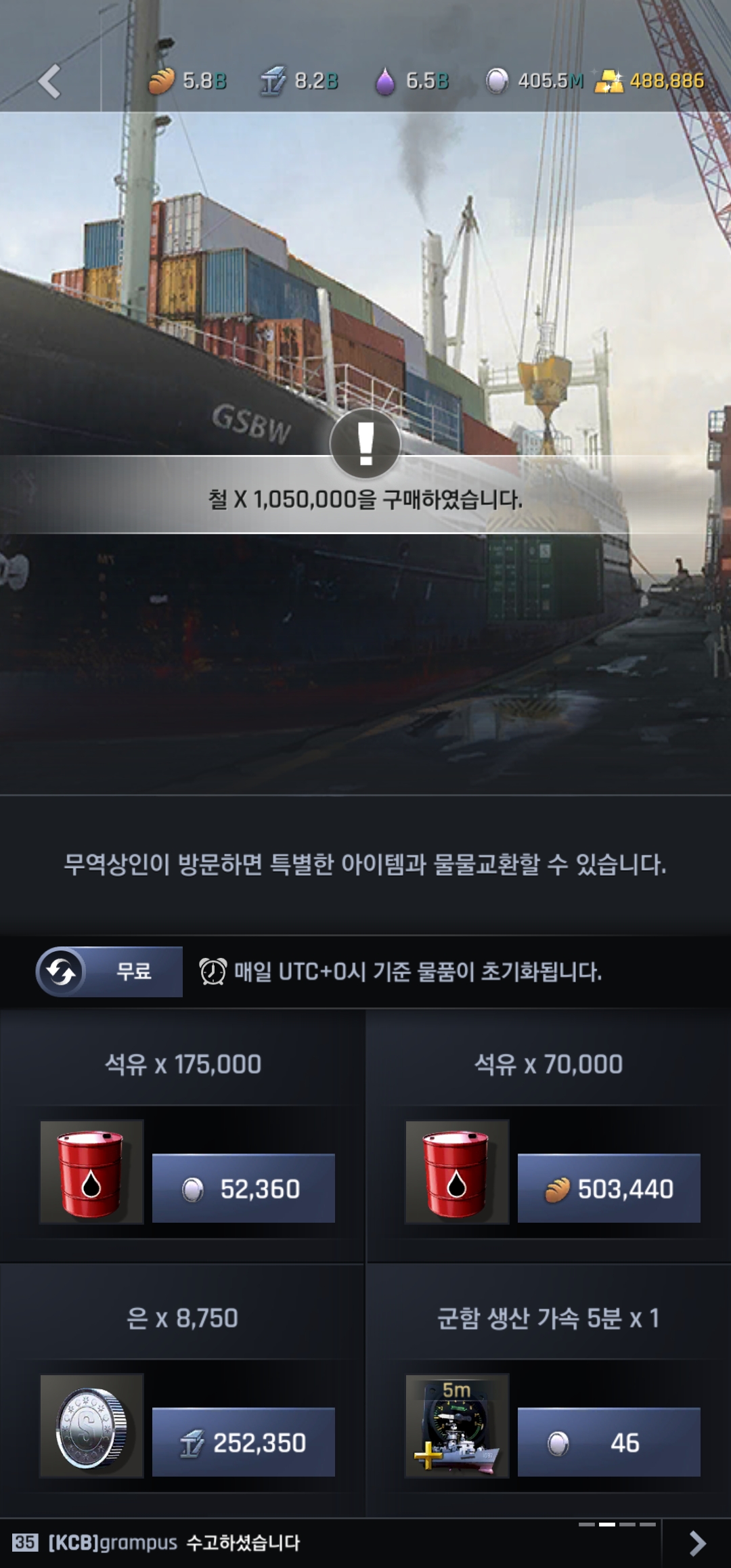The height and width of the screenshot is (1568, 731).
Task: Go back with the top-left arrow
Action: coord(49,82)
